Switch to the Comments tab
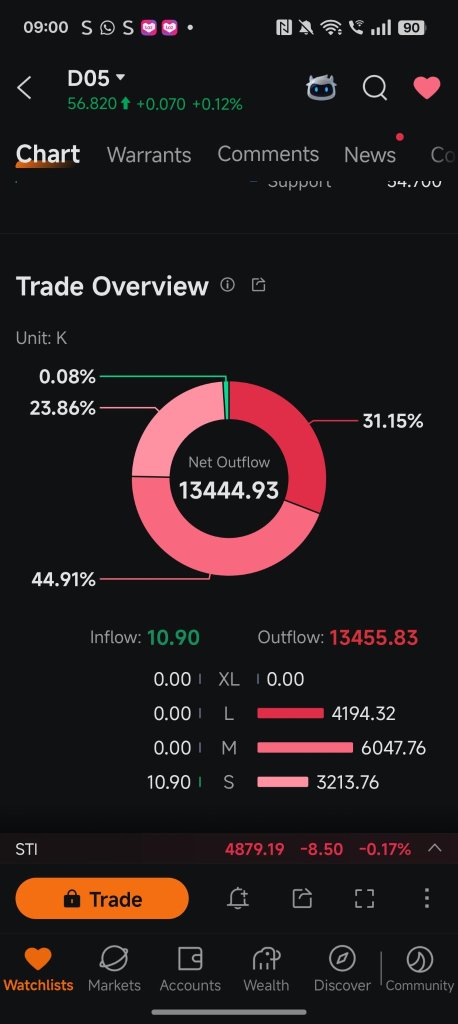Viewport: 458px width, 1024px height. pos(268,154)
